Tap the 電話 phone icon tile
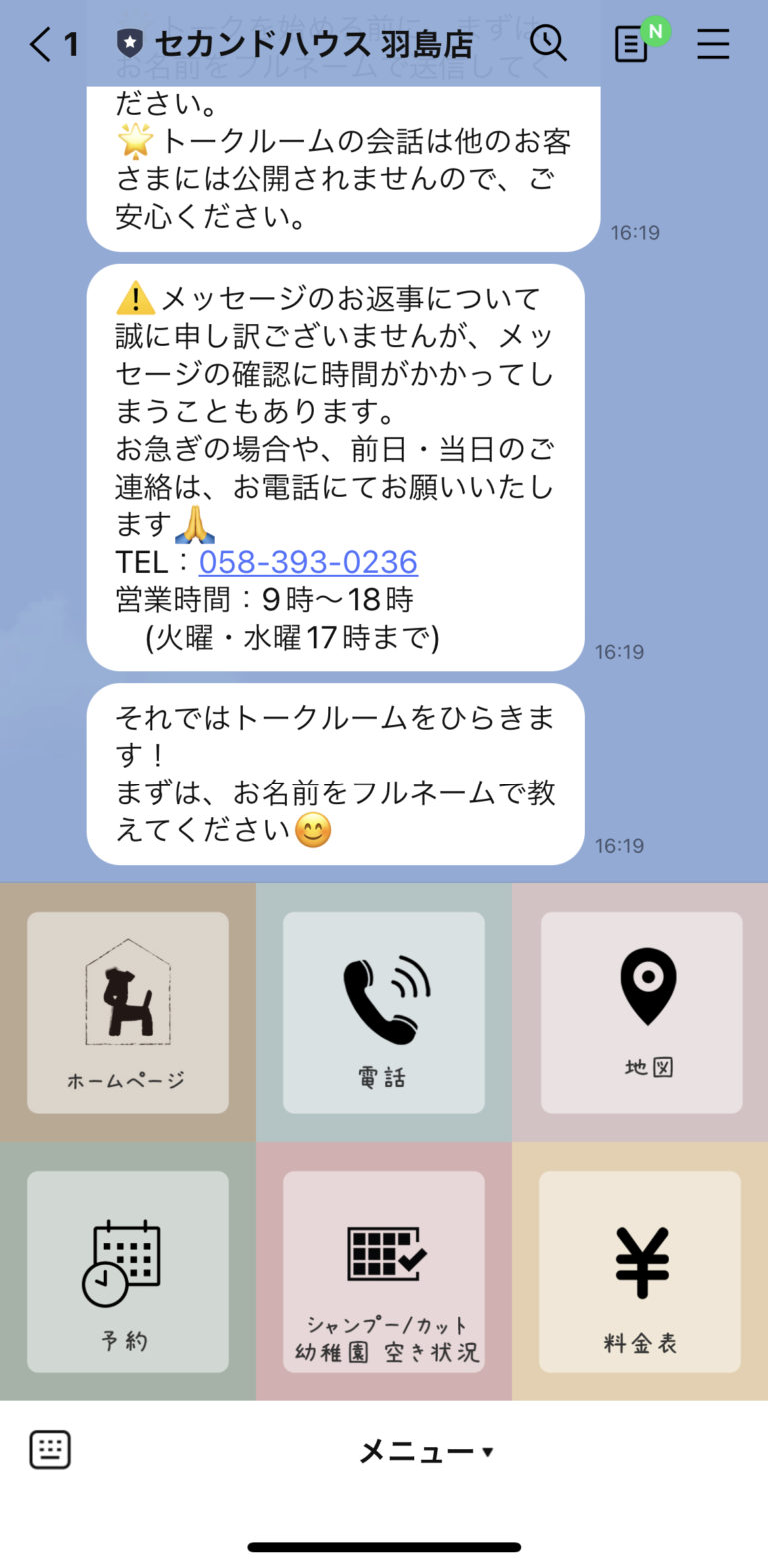 click(x=383, y=1012)
